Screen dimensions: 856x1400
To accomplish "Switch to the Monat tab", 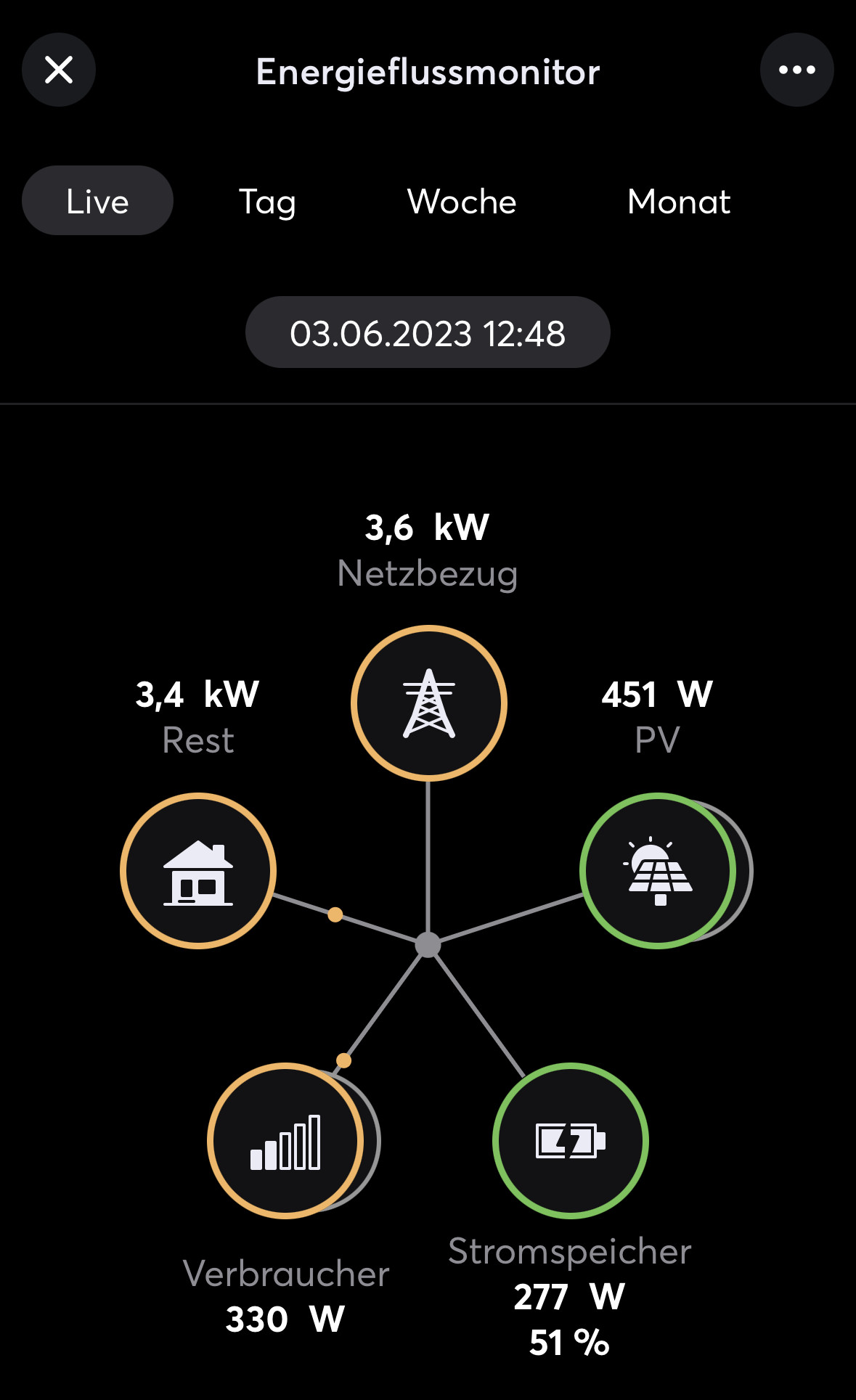I will (679, 201).
